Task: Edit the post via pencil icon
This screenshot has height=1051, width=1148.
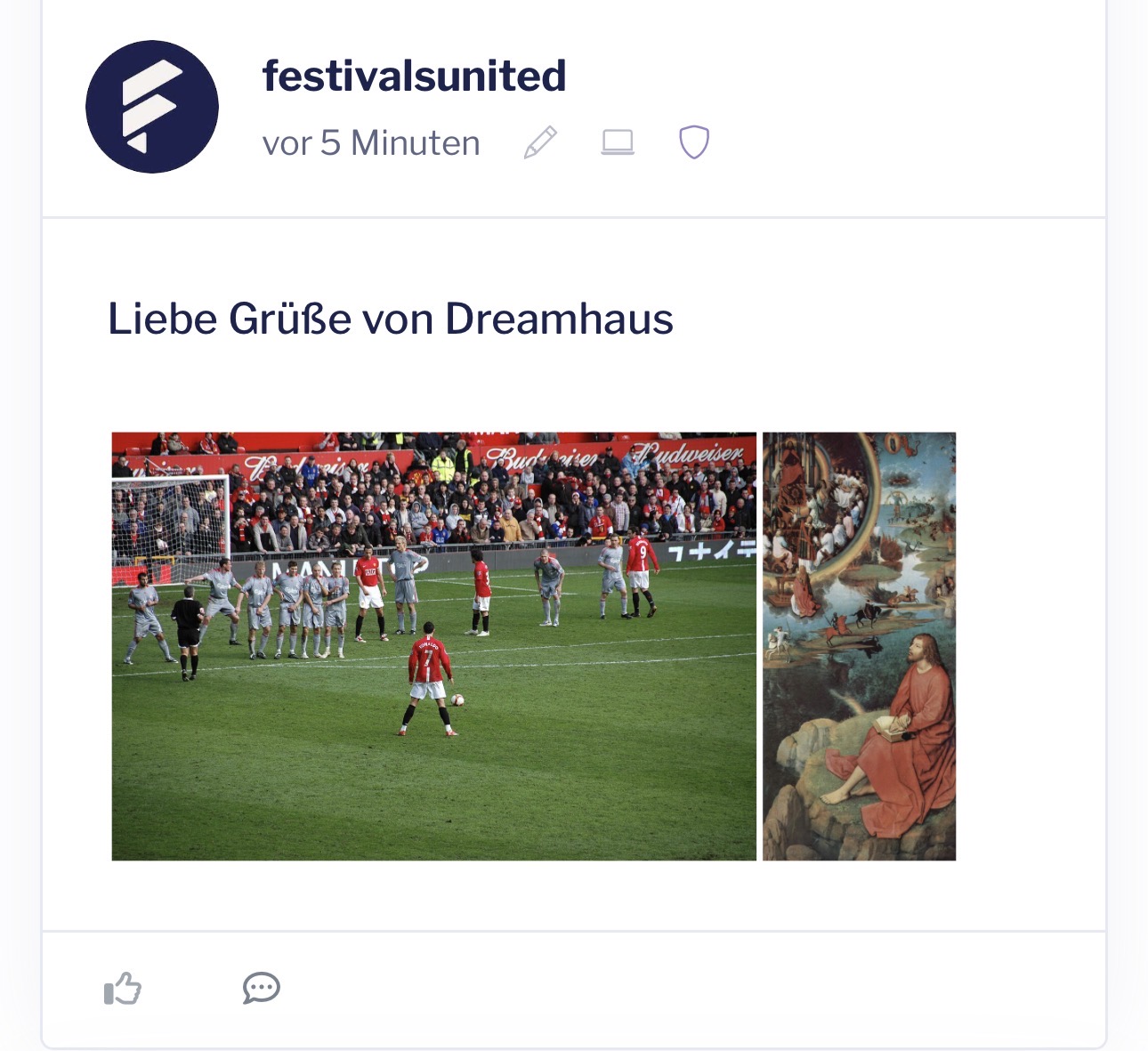Action: [x=540, y=142]
